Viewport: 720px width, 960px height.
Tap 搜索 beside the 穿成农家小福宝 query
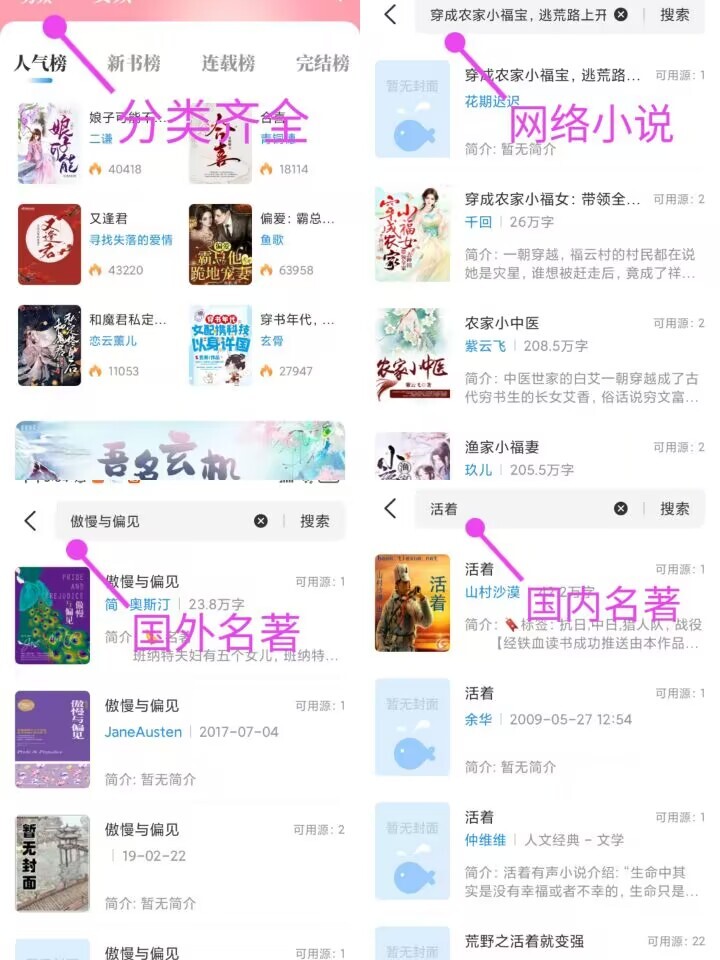(674, 16)
